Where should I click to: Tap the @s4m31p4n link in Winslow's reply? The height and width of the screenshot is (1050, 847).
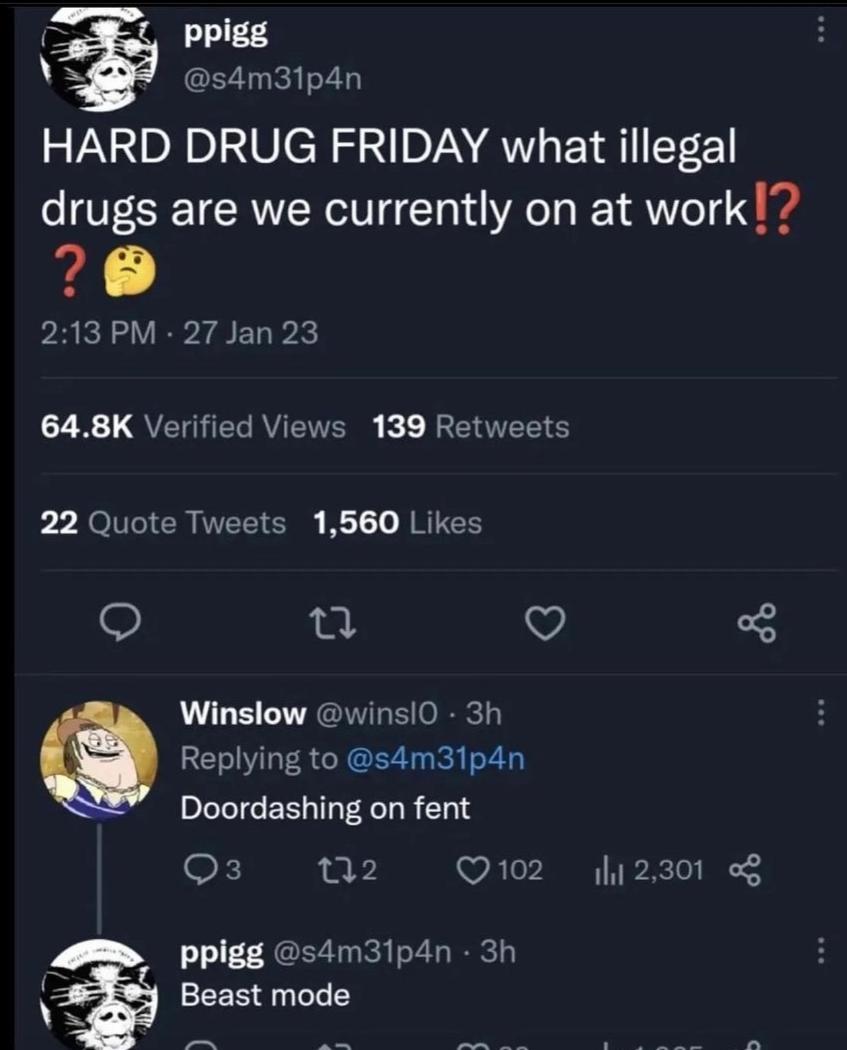434,759
